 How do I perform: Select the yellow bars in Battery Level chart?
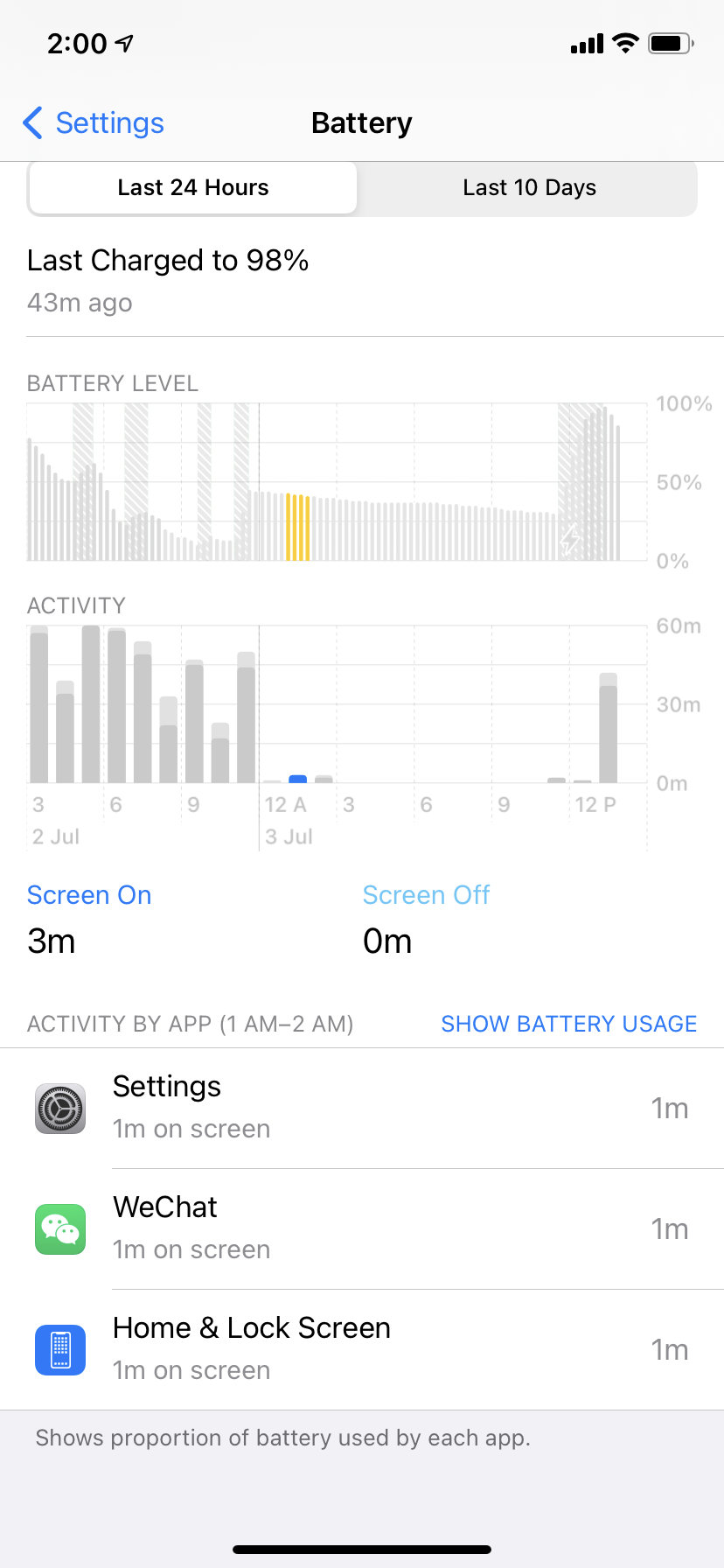[297, 527]
